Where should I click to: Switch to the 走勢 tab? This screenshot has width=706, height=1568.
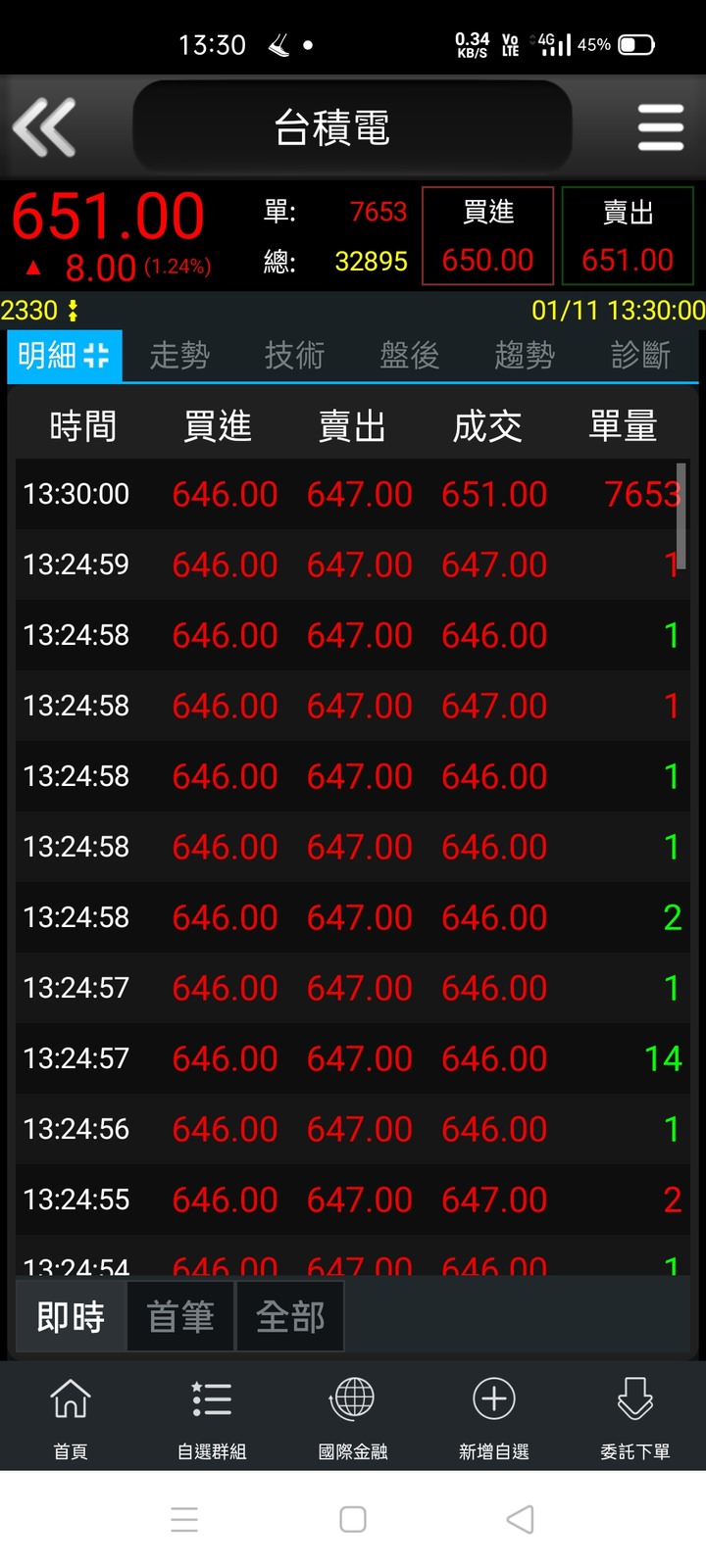(179, 355)
